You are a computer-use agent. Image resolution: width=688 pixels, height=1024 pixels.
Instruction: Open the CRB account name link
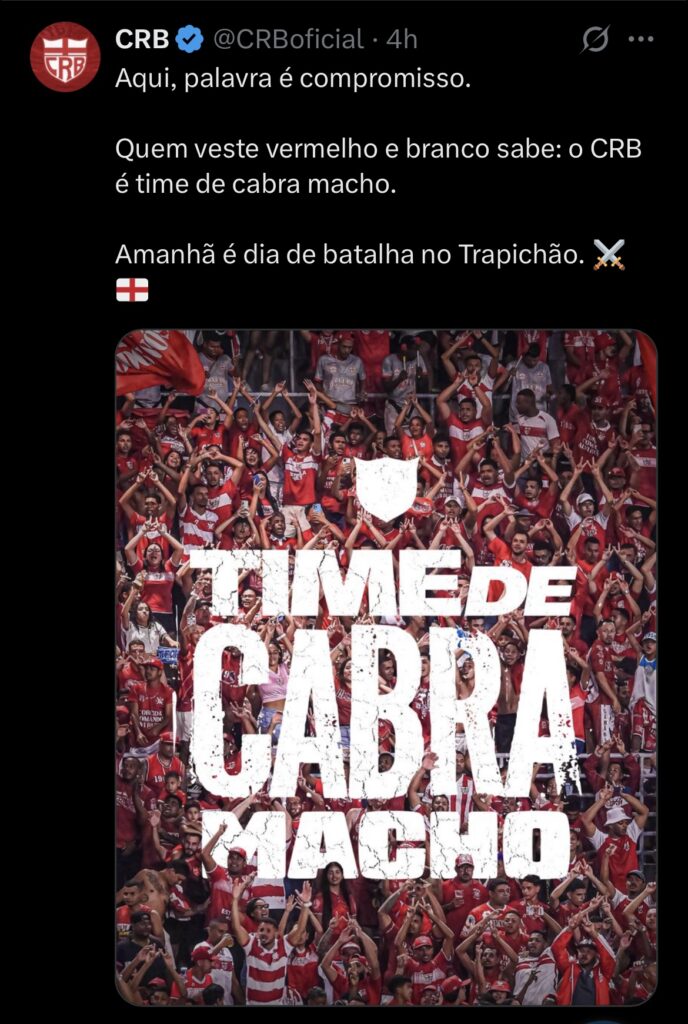pos(142,39)
